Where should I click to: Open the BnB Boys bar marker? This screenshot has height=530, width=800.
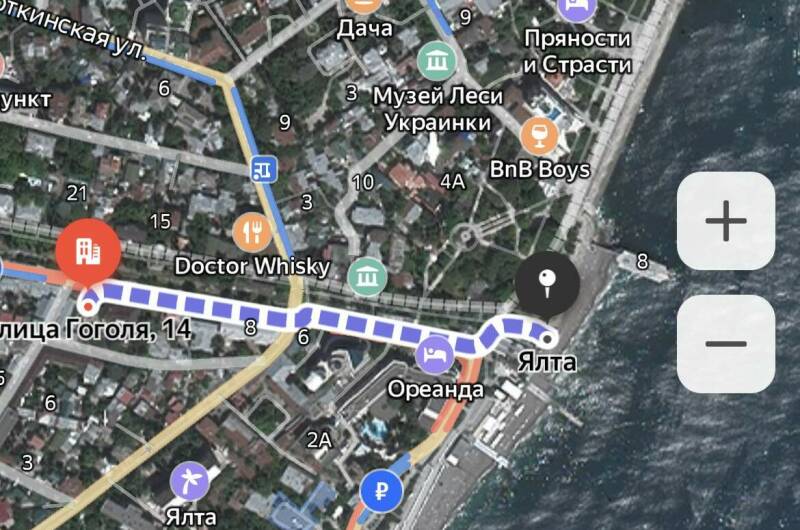539,135
